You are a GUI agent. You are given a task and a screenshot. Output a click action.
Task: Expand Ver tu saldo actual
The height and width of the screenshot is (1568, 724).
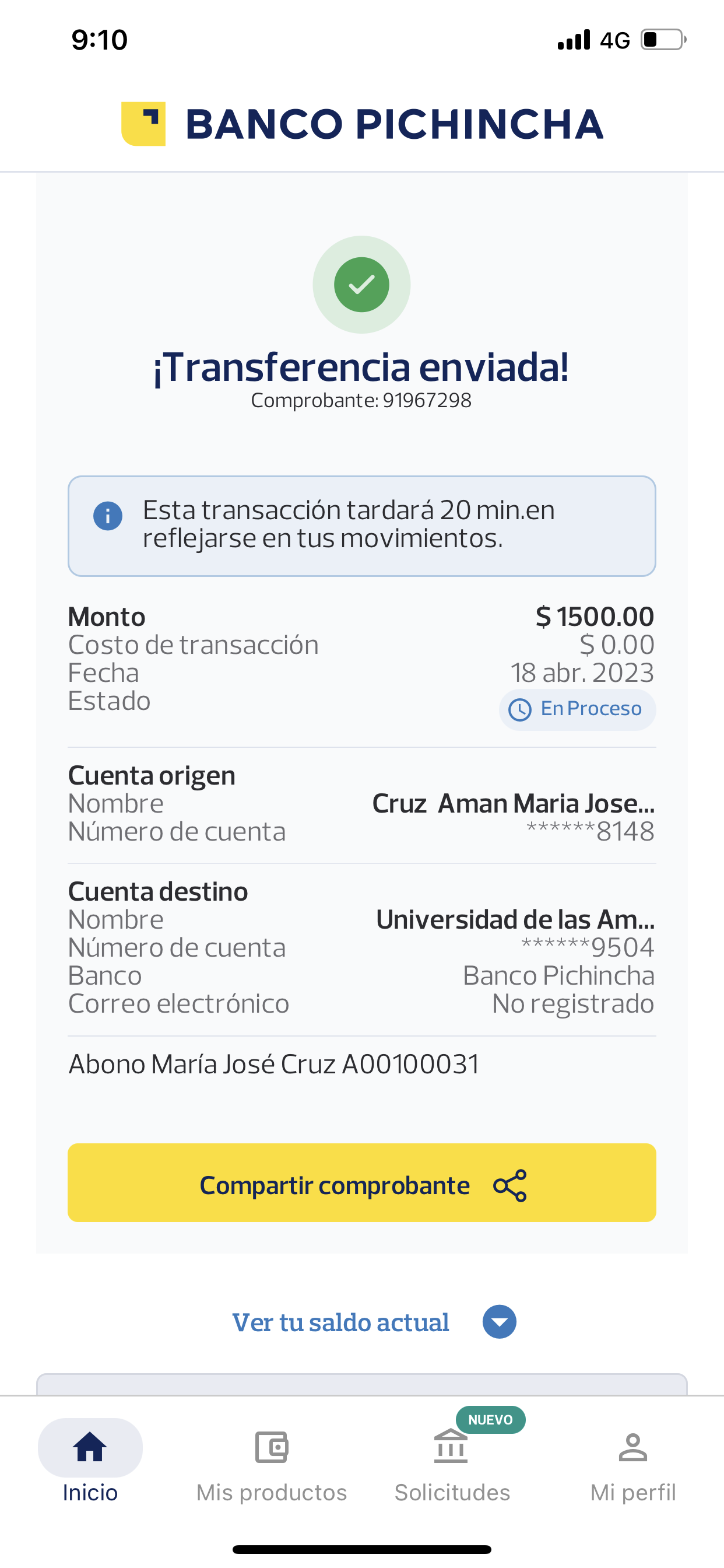374,1322
